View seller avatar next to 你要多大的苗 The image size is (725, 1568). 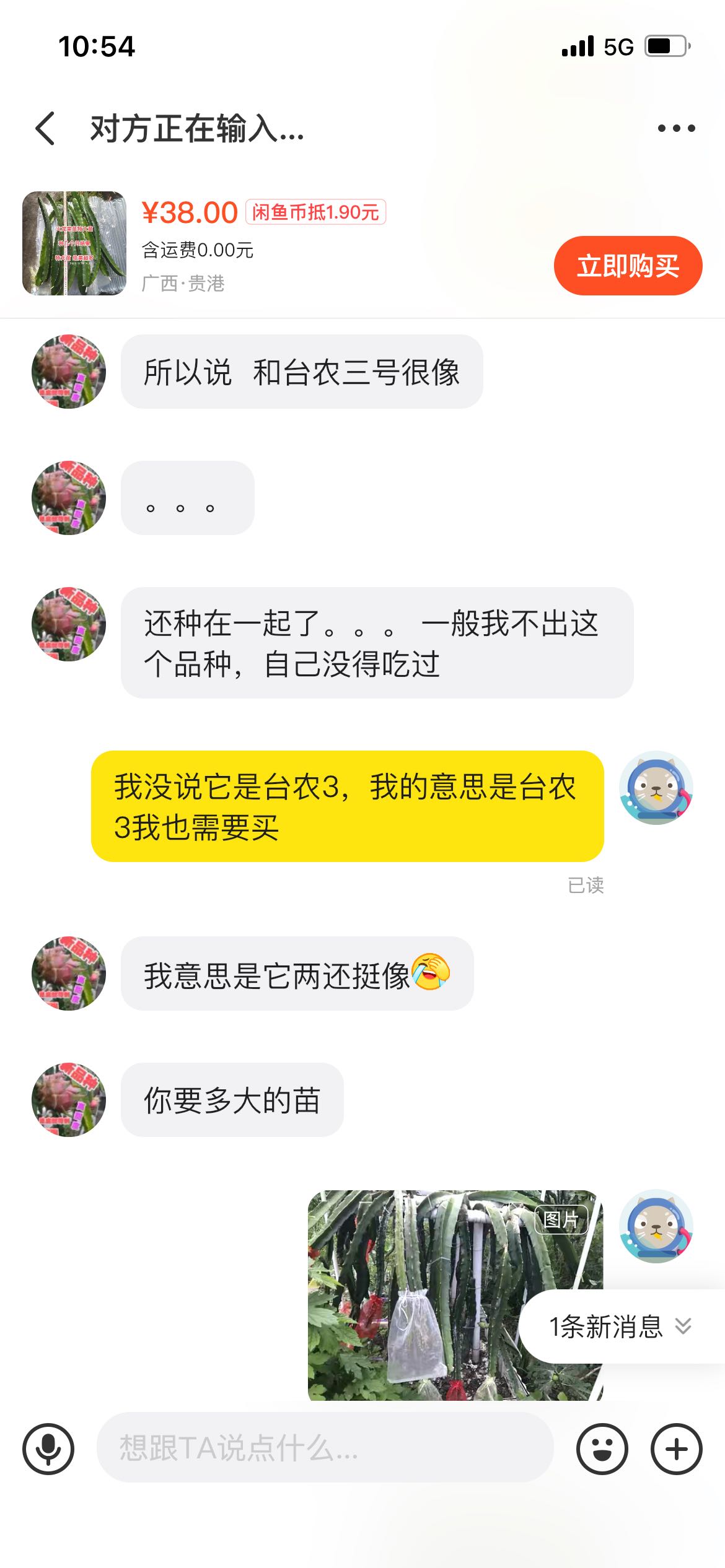pos(69,1100)
